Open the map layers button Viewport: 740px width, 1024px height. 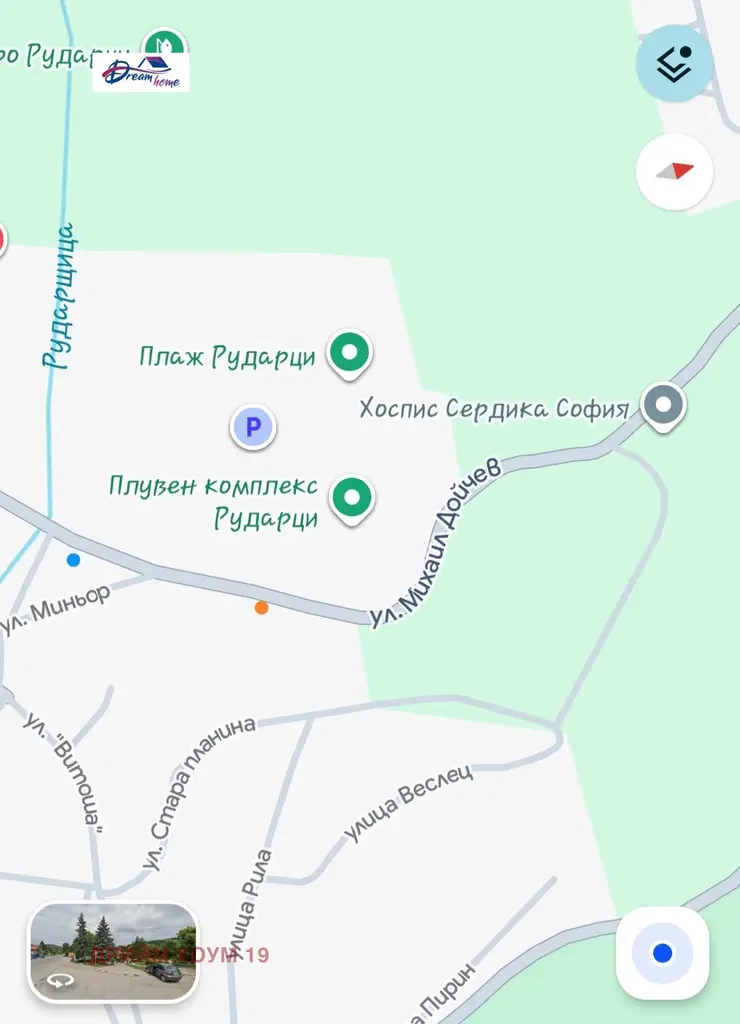click(x=674, y=63)
